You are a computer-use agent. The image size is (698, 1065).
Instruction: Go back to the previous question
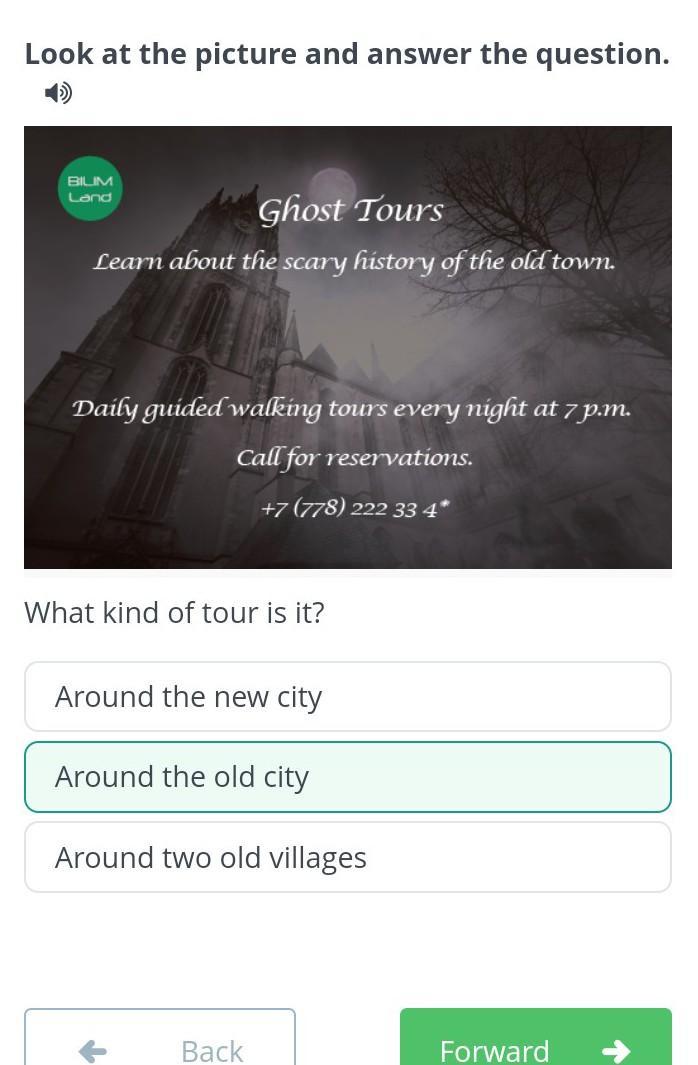(x=160, y=1045)
